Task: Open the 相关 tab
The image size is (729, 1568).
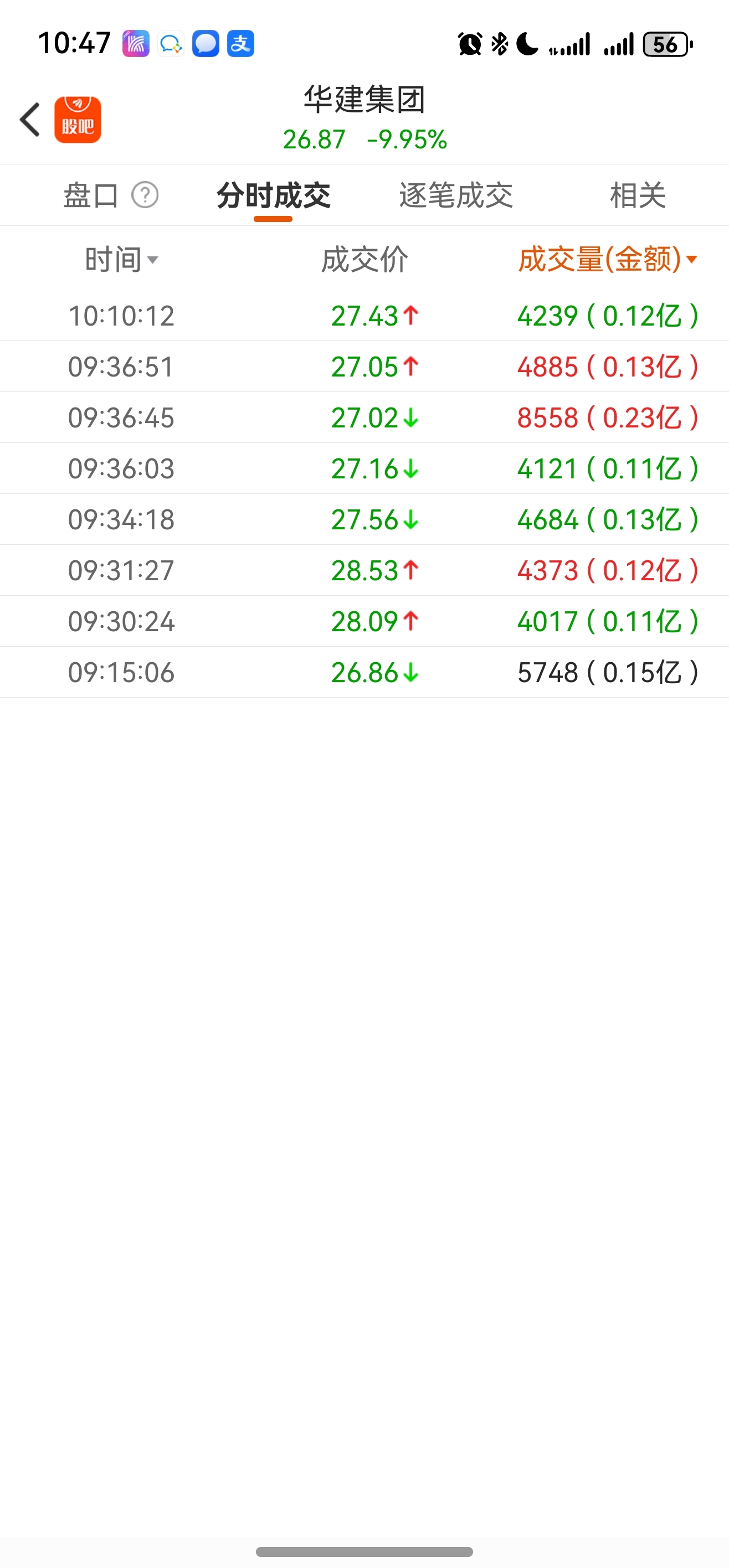Action: point(637,196)
